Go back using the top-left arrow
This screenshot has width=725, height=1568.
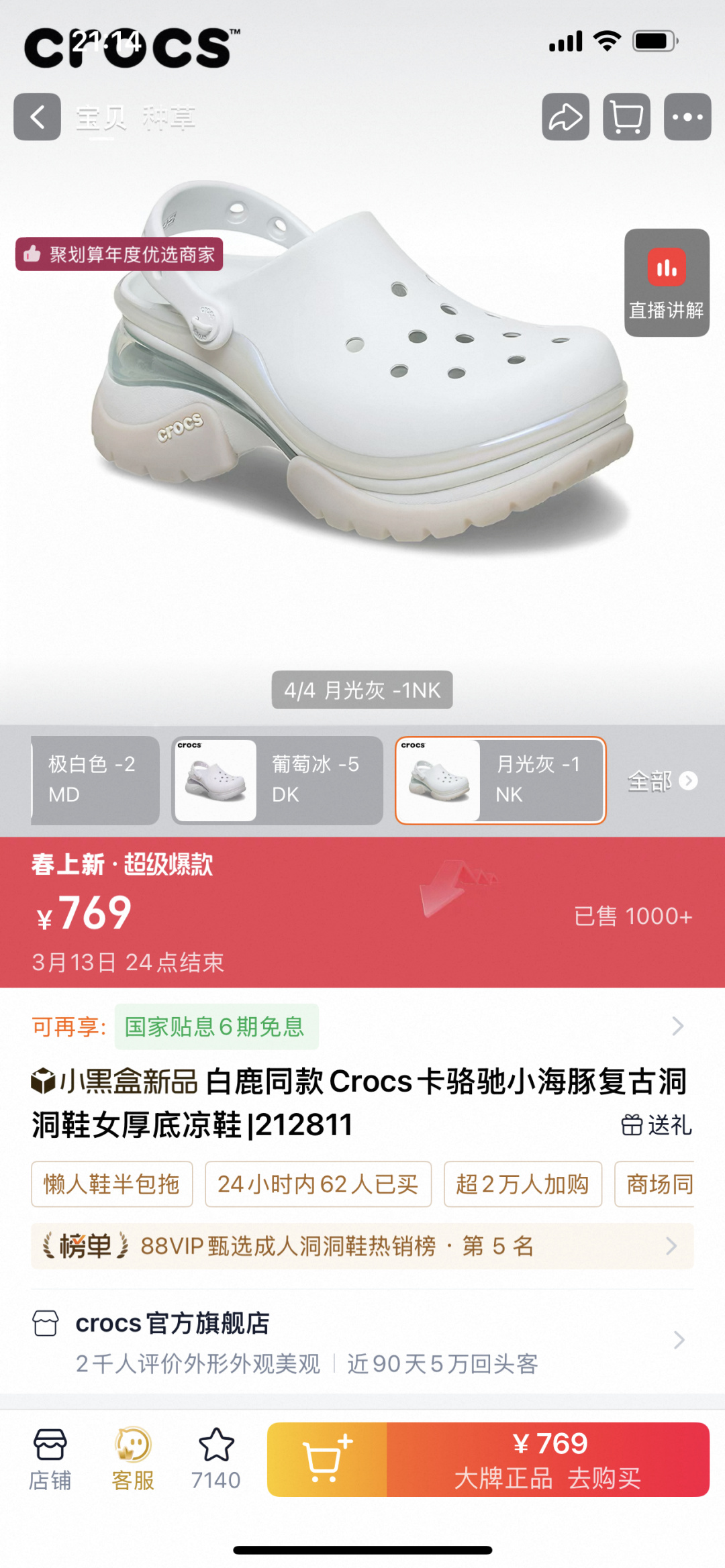(38, 117)
